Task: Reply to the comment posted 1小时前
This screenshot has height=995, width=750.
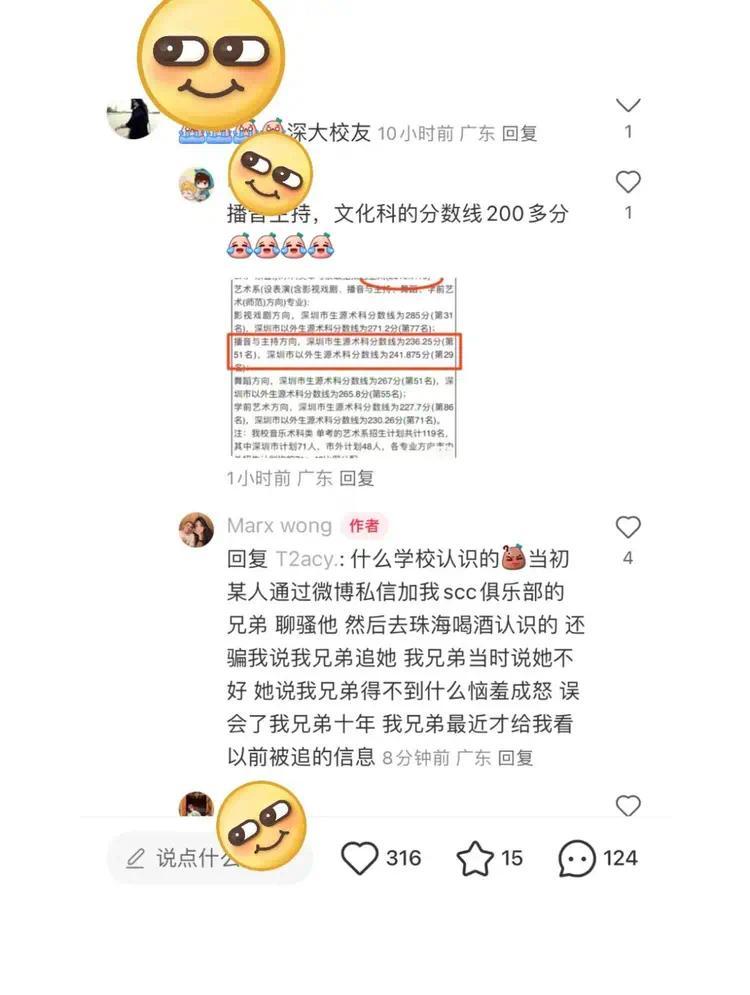Action: click(x=356, y=478)
